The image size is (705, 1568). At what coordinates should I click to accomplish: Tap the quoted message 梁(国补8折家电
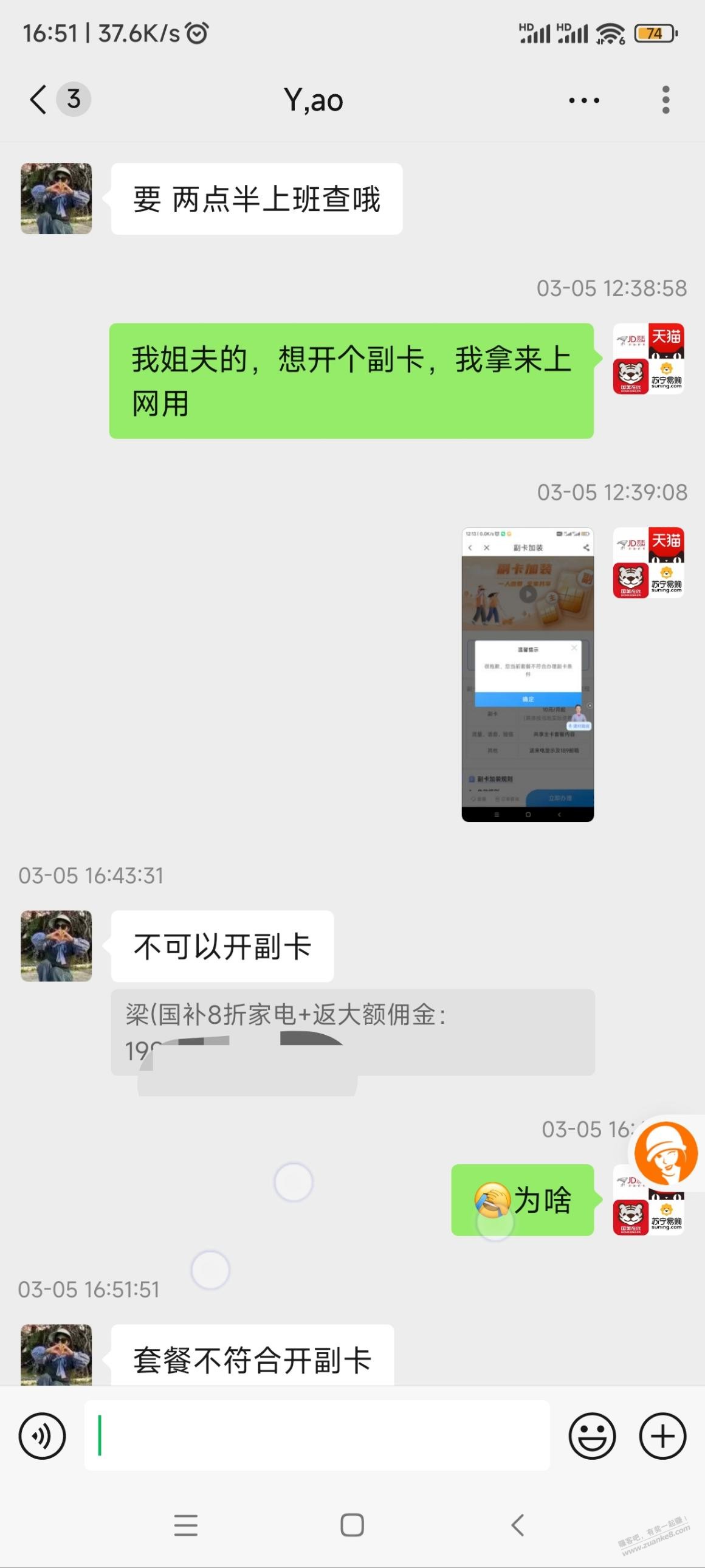(x=352, y=1031)
